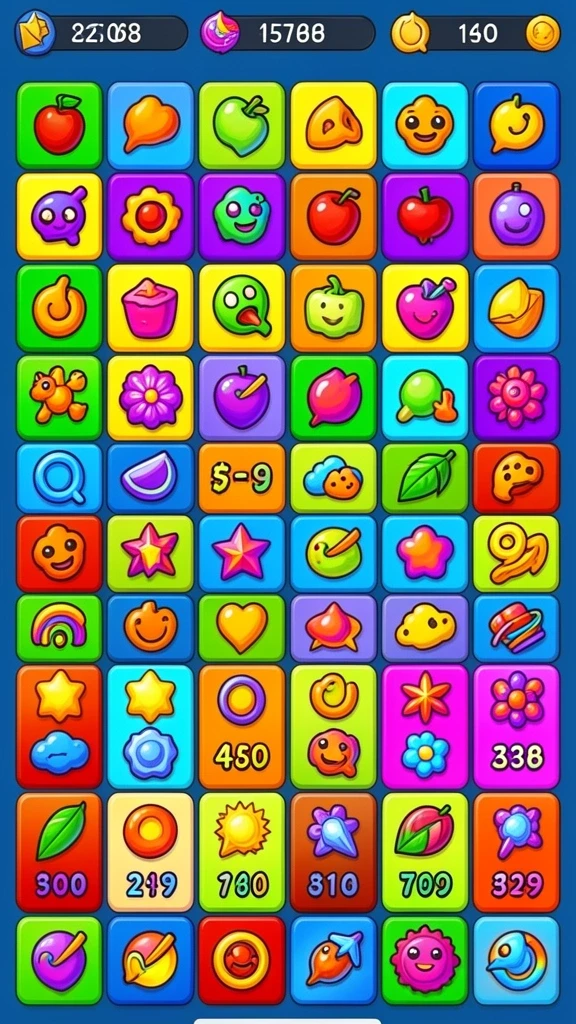
Task: Tap the red apple on green tile
Action: (x=59, y=125)
